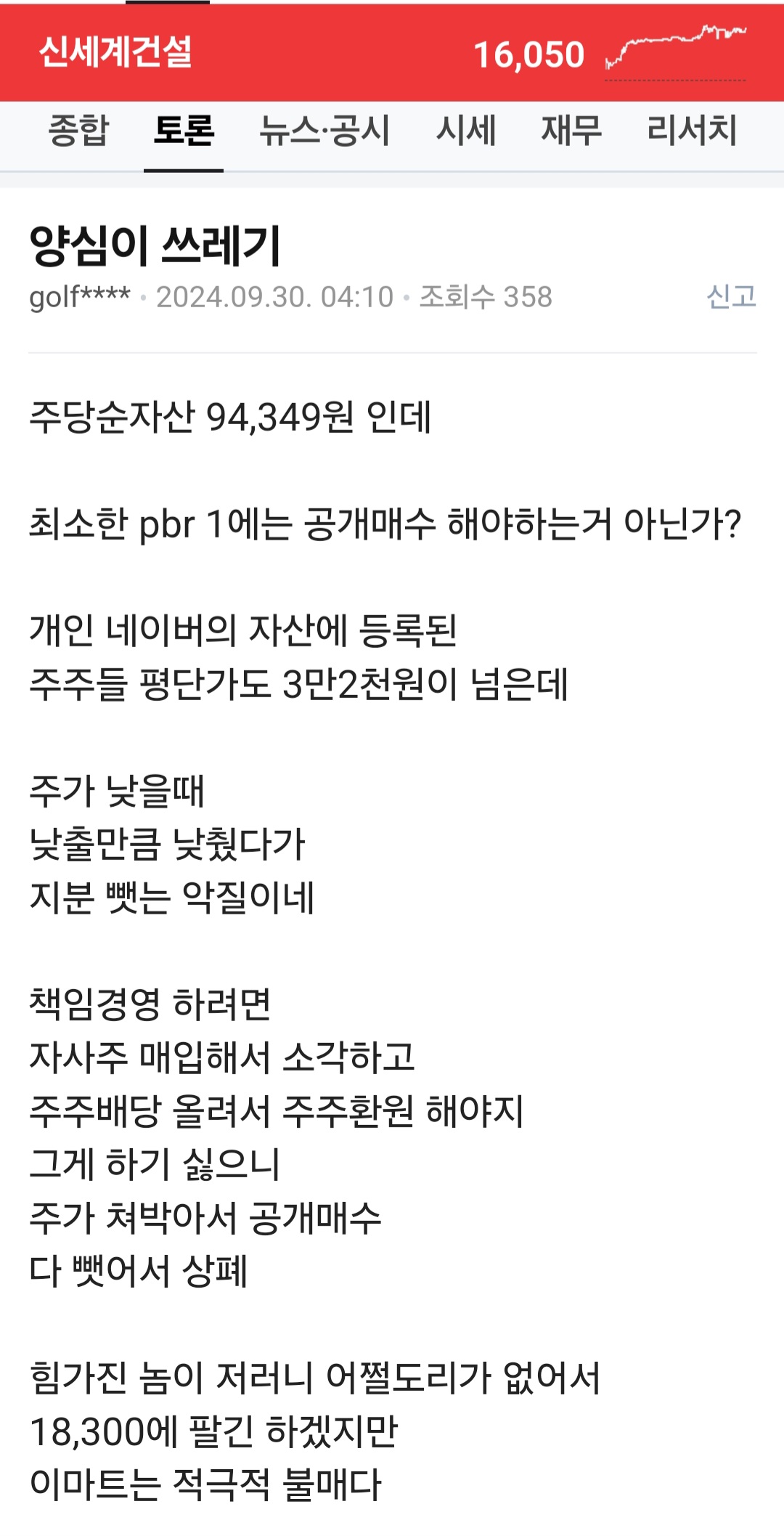The width and height of the screenshot is (784, 1536).
Task: Open 신세계건설 stock header
Action: pos(116,52)
